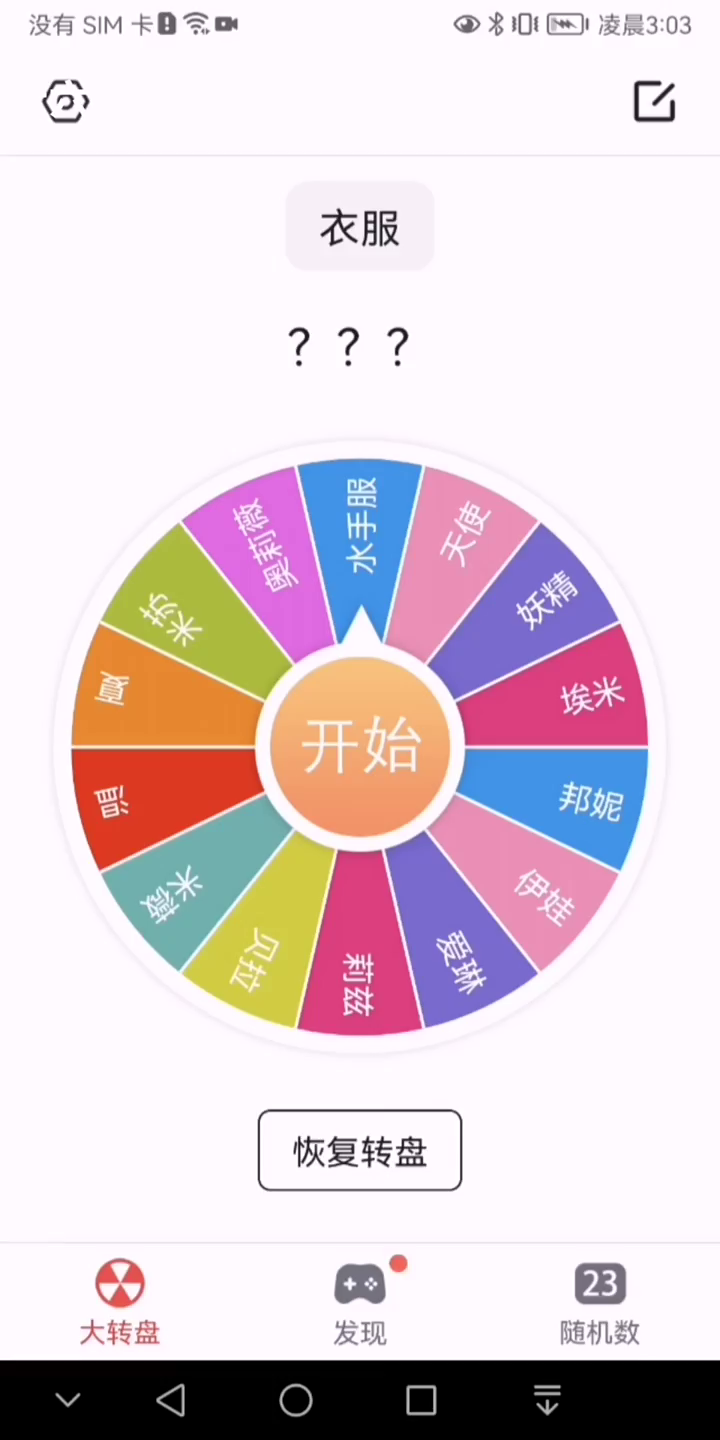Tap the 恢复转盘 button
Screen dimensions: 720x1440
pyautogui.click(x=360, y=1151)
